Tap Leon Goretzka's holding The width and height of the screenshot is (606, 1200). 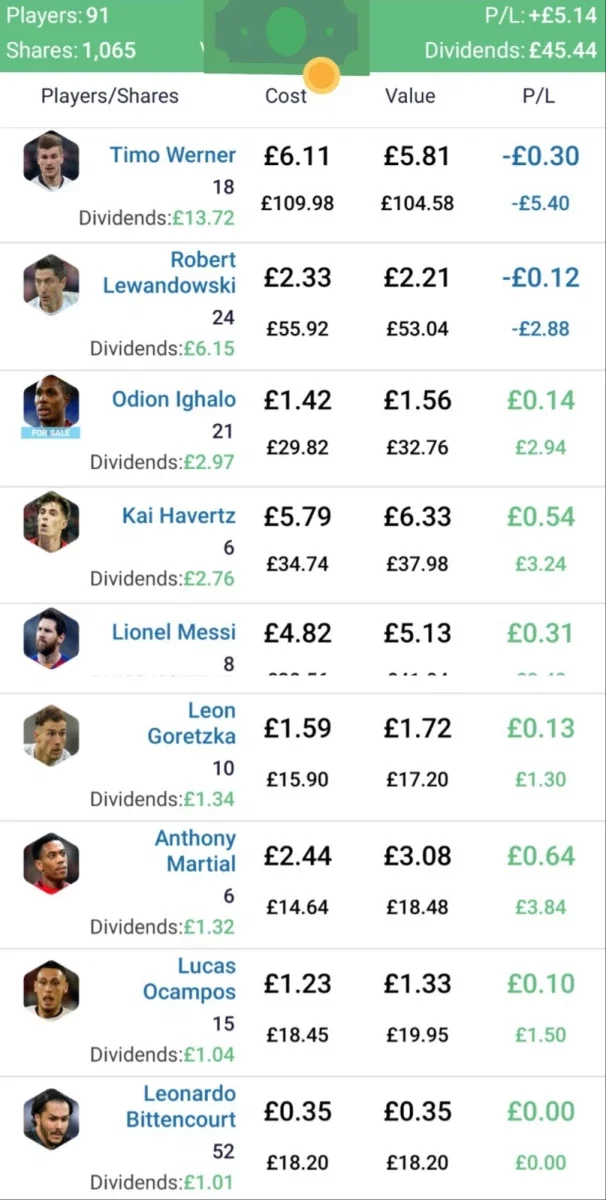(x=303, y=757)
